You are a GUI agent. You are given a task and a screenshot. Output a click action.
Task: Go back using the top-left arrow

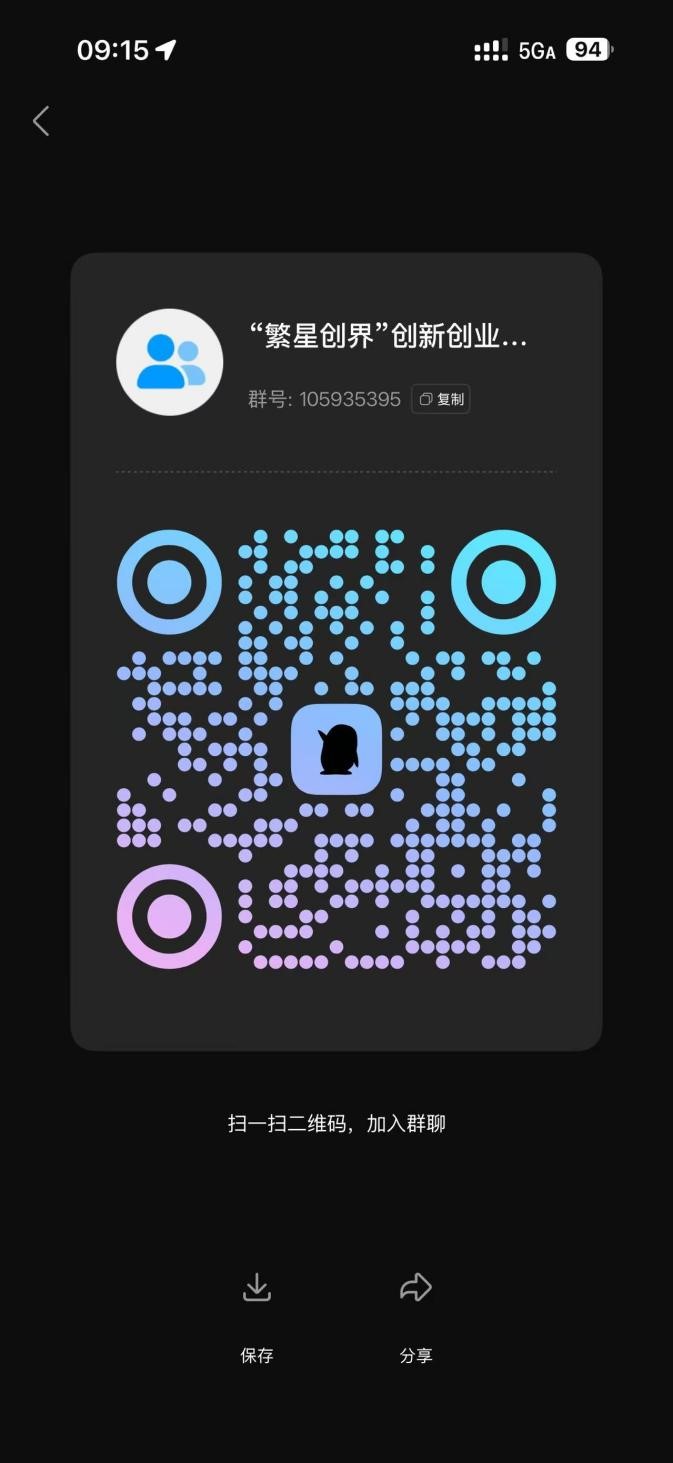(x=41, y=122)
